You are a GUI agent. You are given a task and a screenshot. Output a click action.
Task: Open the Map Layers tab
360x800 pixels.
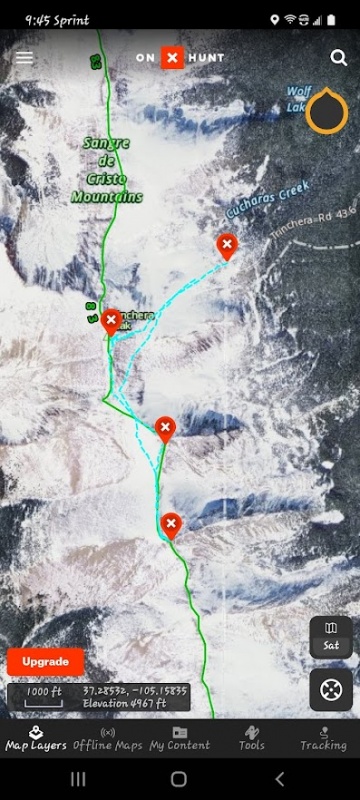36,739
